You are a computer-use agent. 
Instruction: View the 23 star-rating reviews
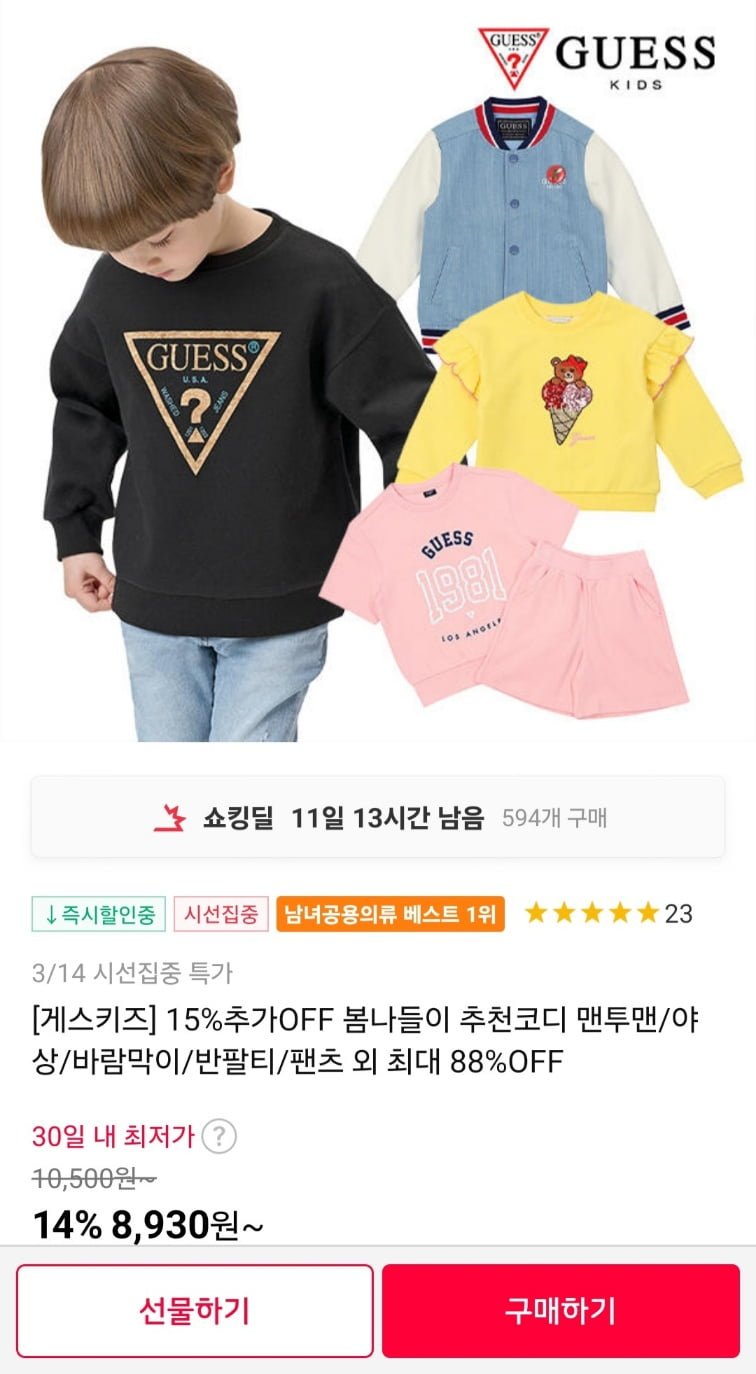pyautogui.click(x=608, y=913)
